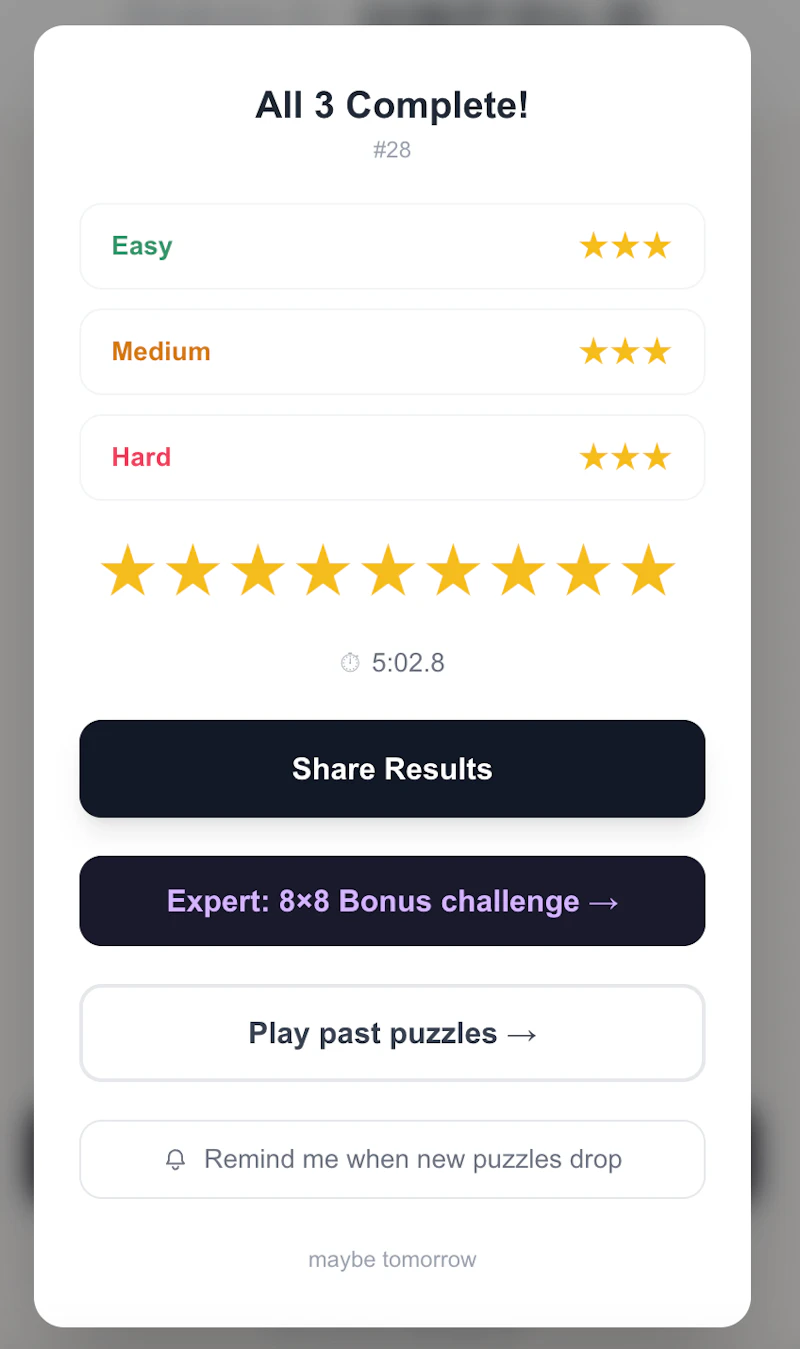The width and height of the screenshot is (800, 1349).
Task: Share your puzzle results
Action: click(x=392, y=768)
